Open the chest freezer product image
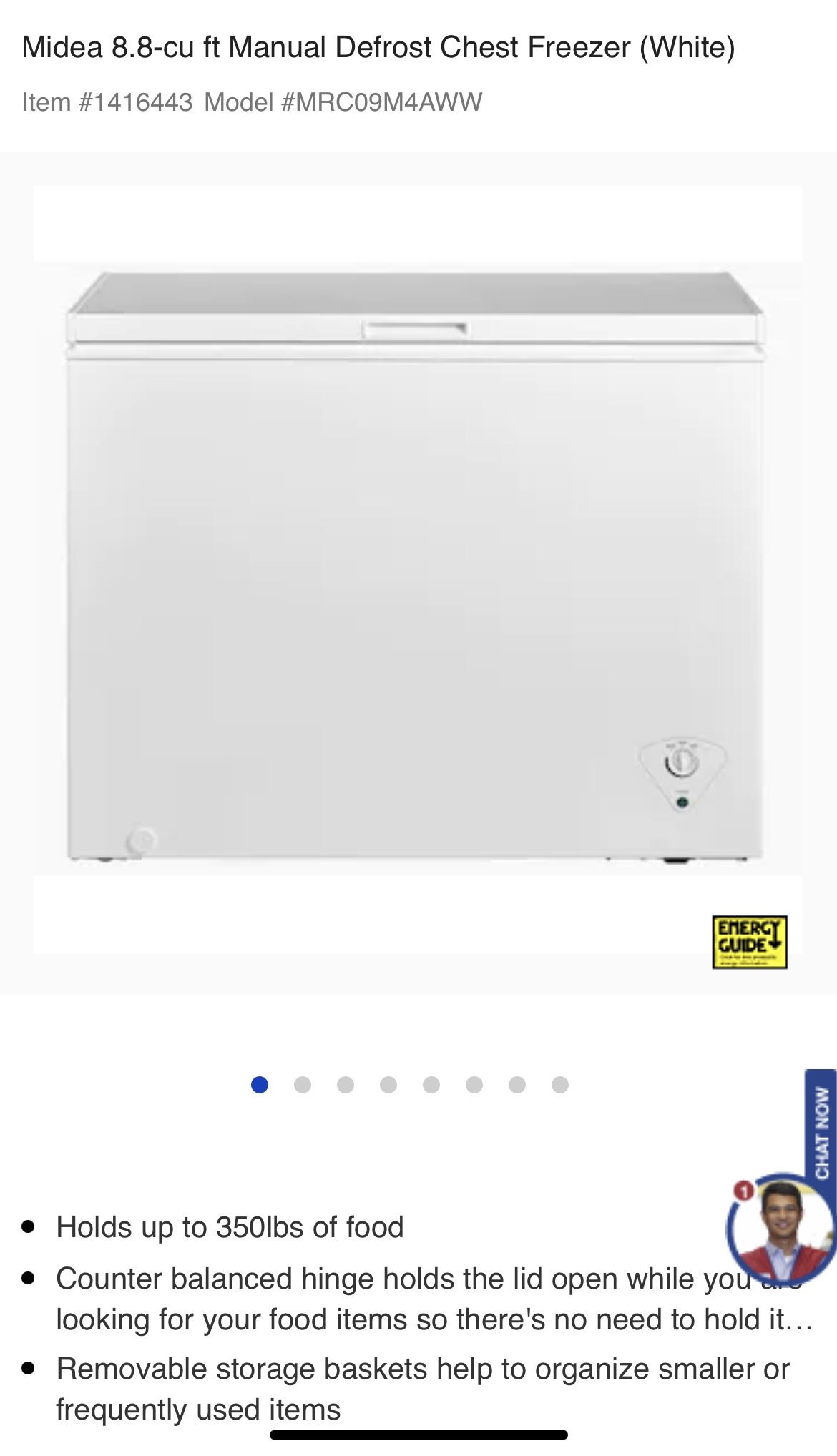 coord(418,569)
